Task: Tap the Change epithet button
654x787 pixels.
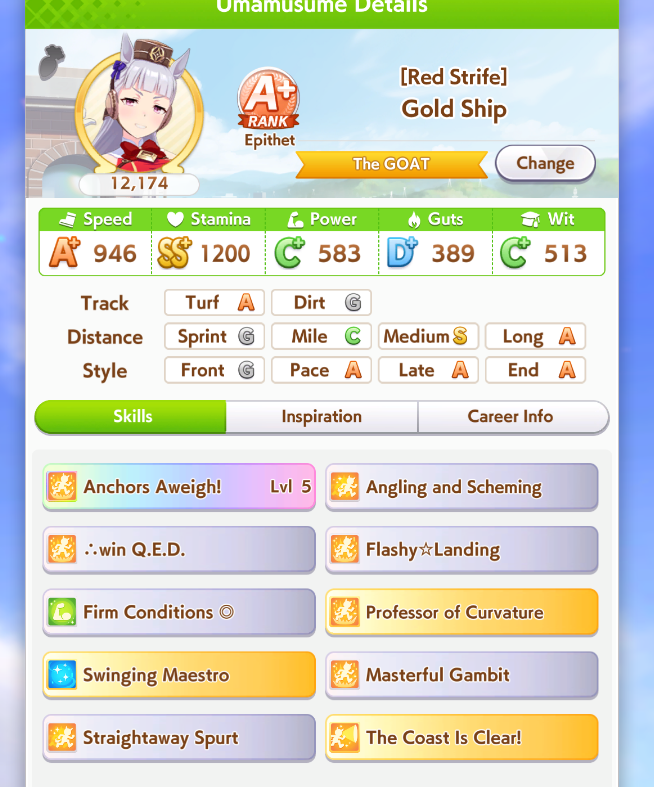Action: tap(545, 163)
